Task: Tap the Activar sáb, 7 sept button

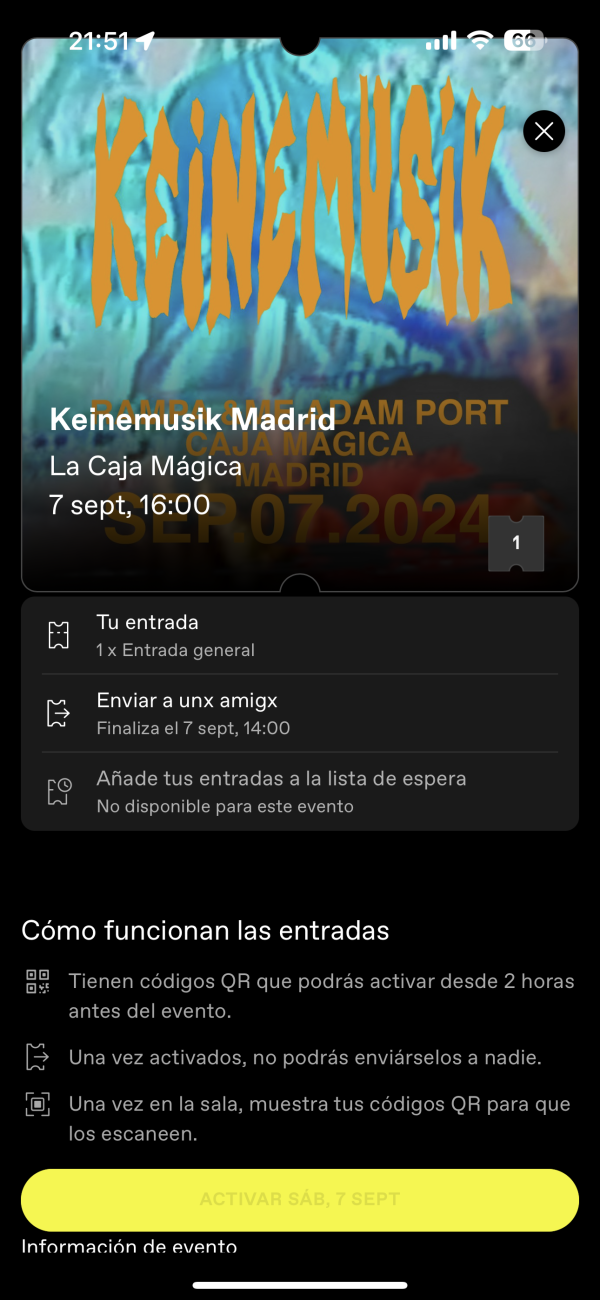Action: point(300,1199)
